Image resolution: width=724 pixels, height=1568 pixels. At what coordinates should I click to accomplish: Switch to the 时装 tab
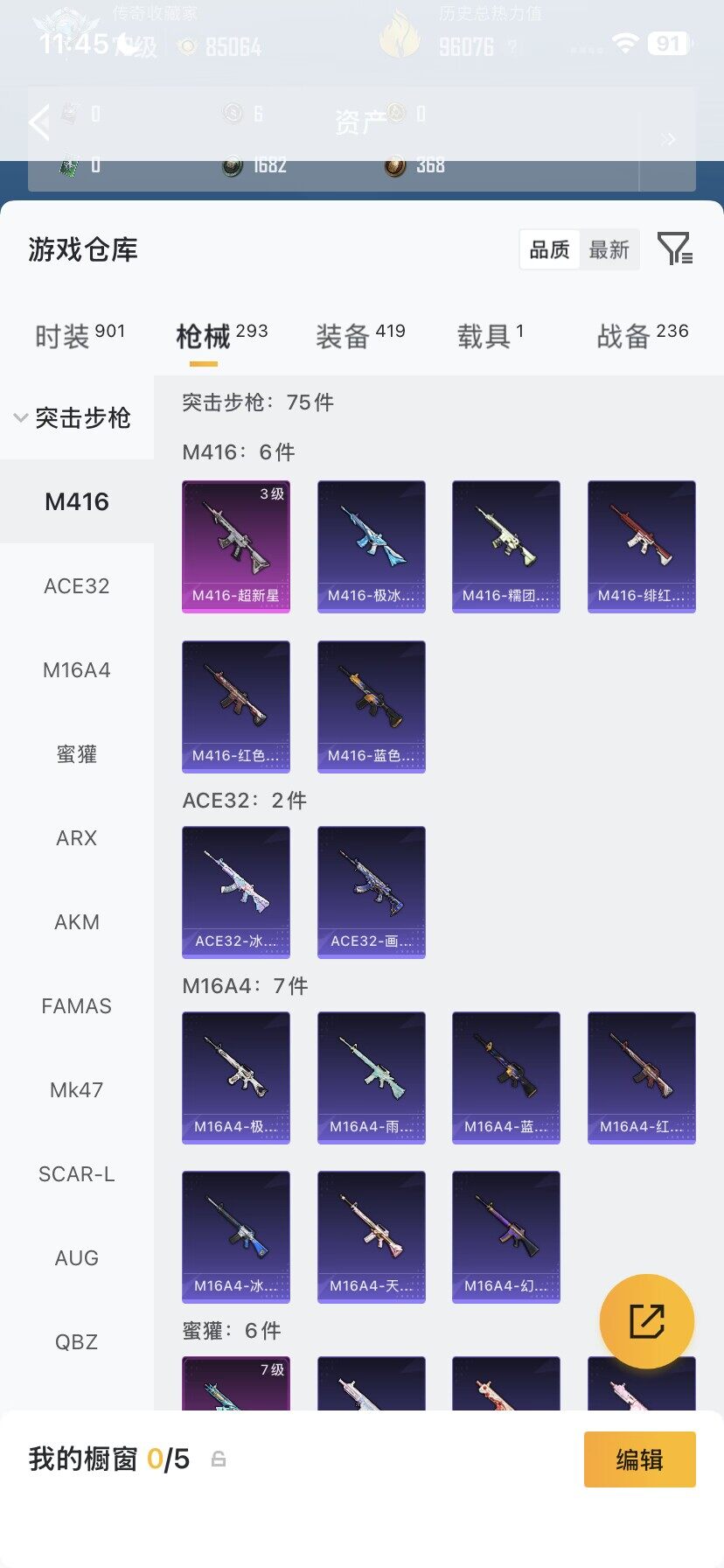point(80,335)
